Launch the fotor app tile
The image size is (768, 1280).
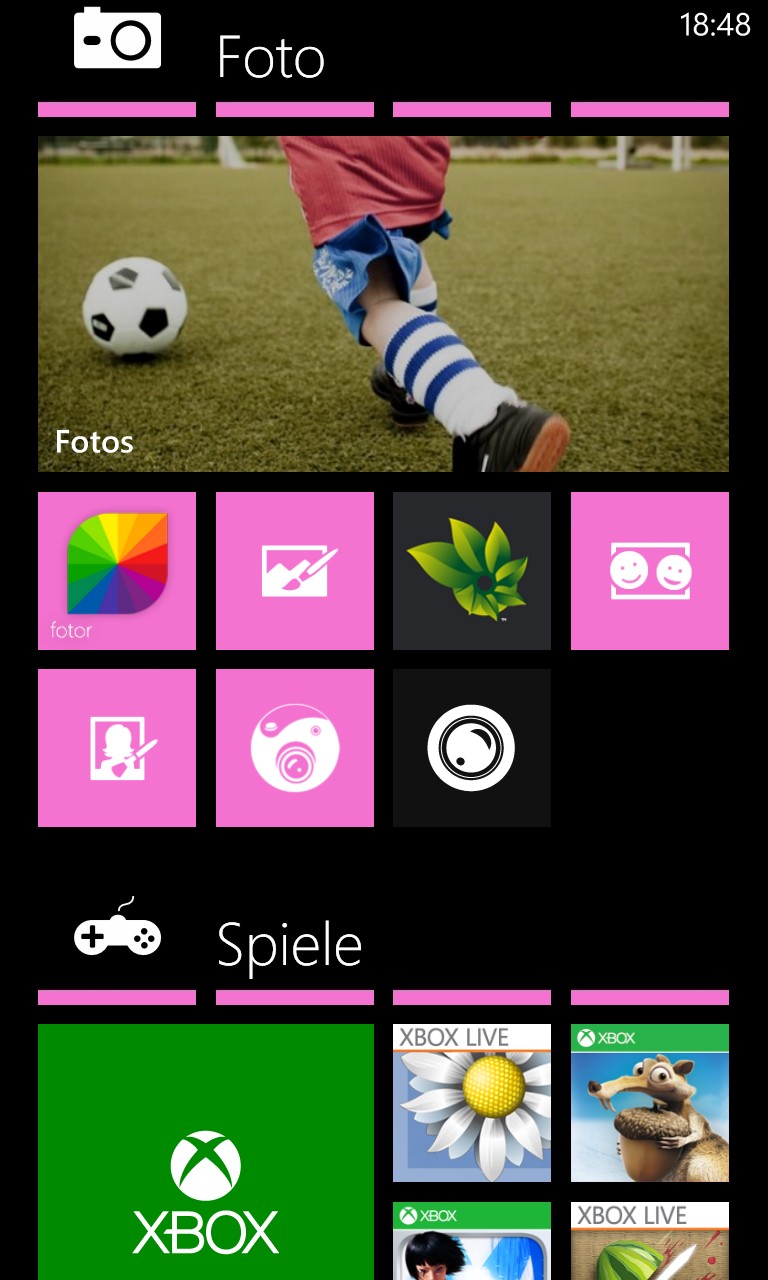(117, 571)
